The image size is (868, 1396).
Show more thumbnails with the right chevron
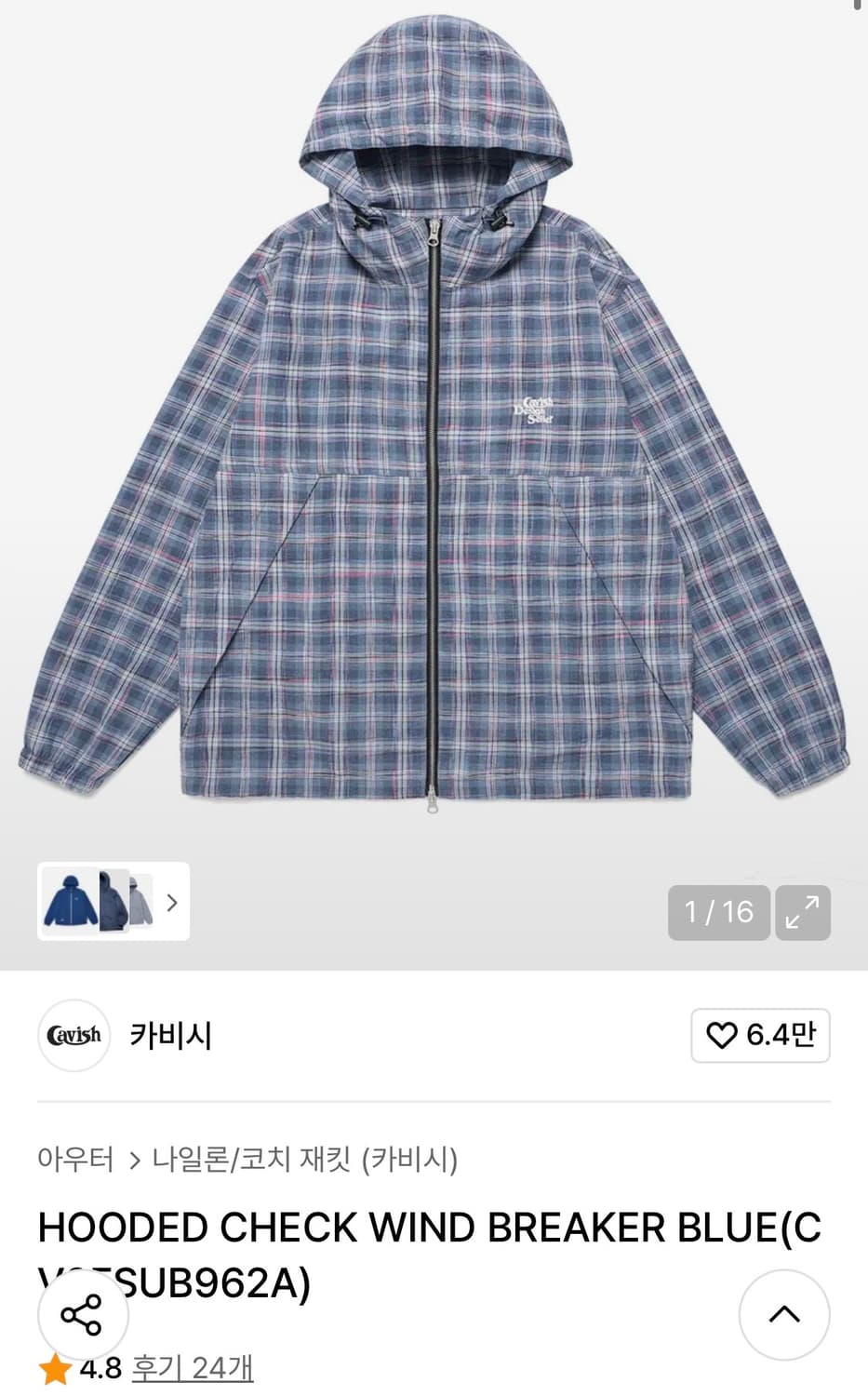point(171,902)
